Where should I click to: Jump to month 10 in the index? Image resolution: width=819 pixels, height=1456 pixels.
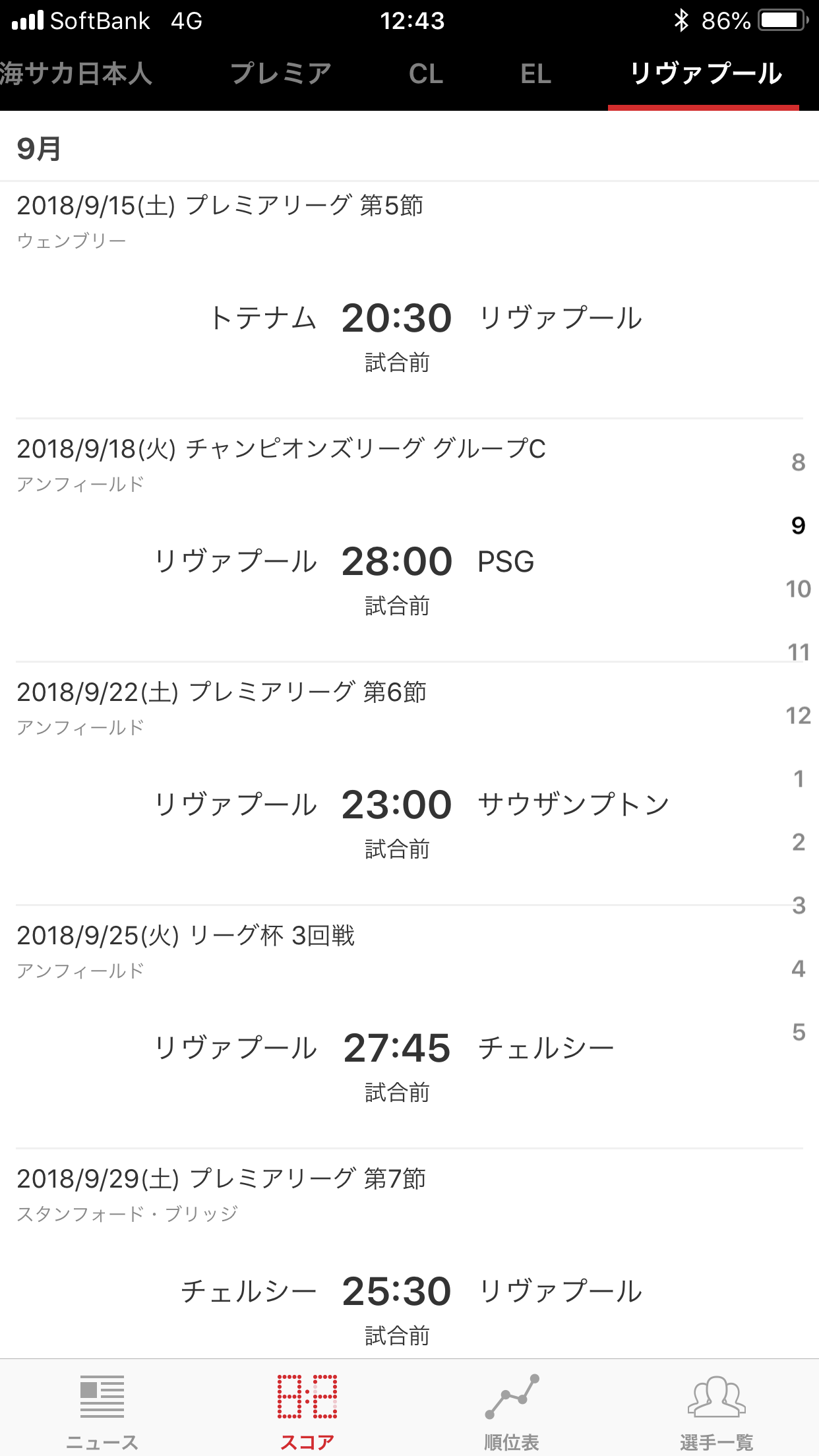[x=798, y=589]
